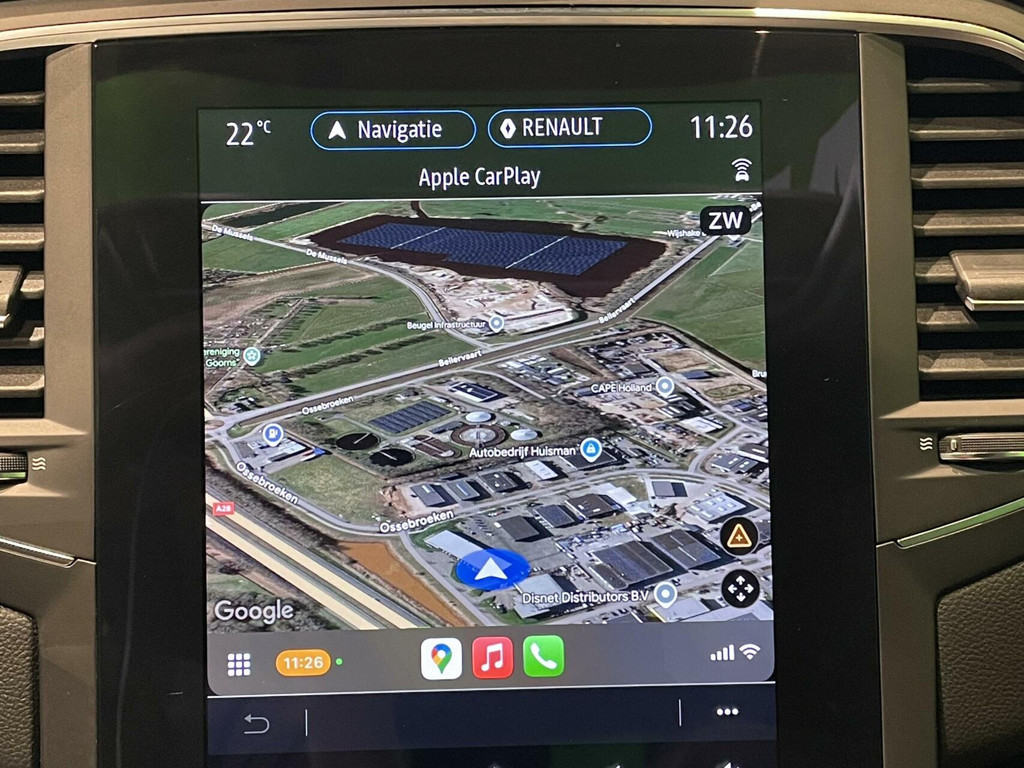Open the Navigatie shortcut
This screenshot has width=1024, height=768.
tap(392, 130)
